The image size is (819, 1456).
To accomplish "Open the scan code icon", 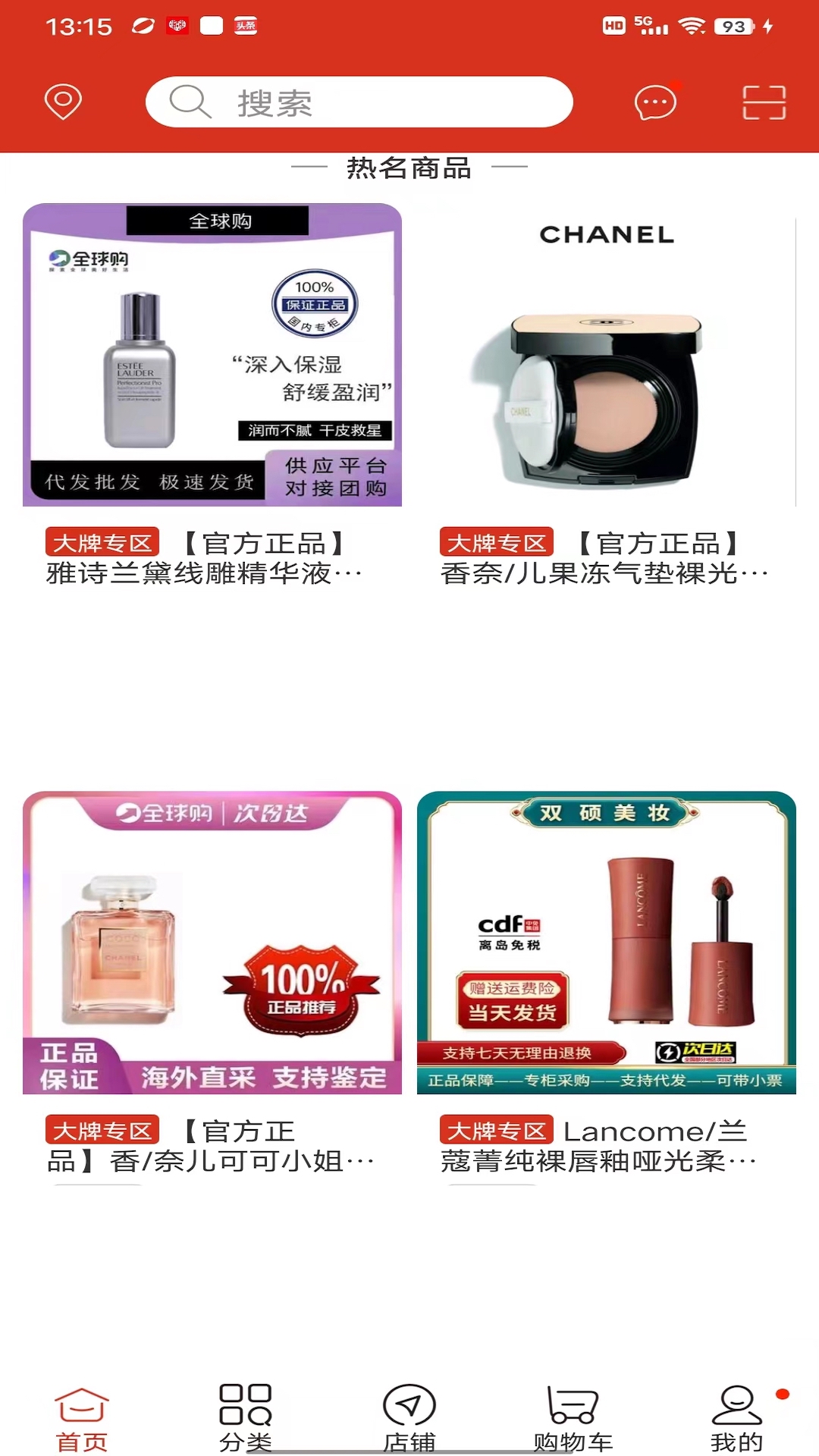I will pyautogui.click(x=764, y=102).
